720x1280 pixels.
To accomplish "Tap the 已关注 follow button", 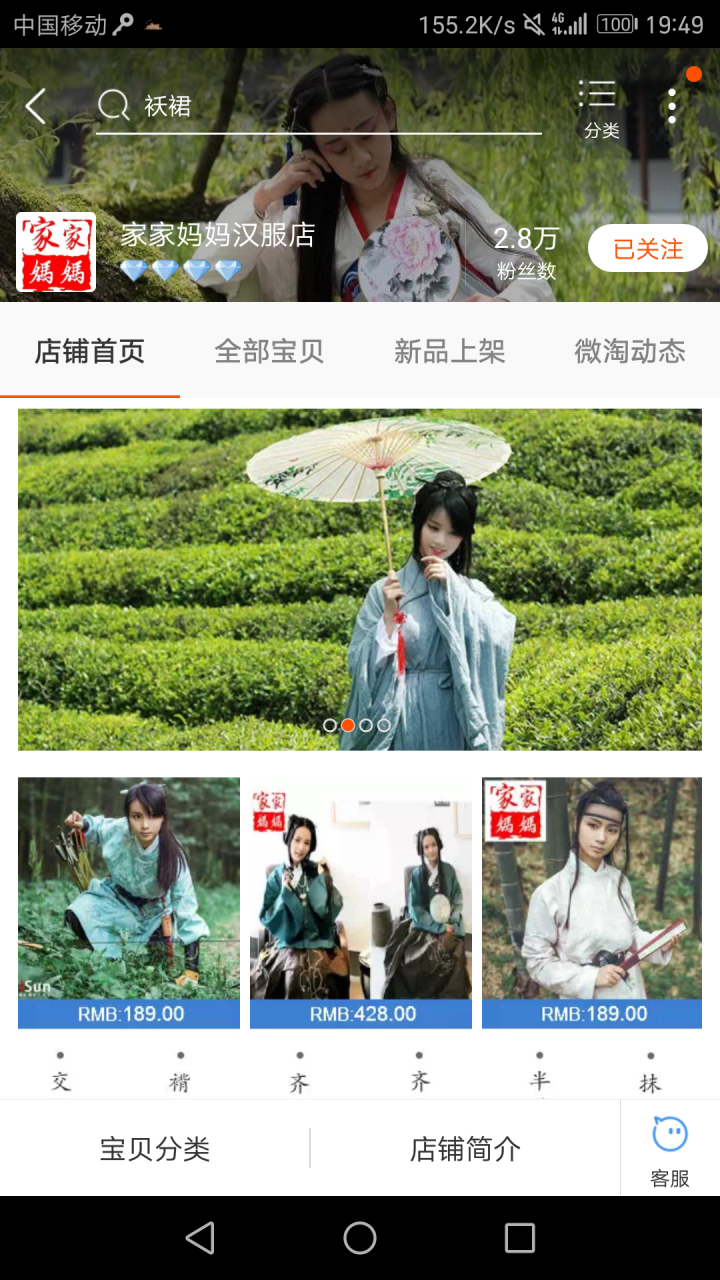I will click(647, 249).
